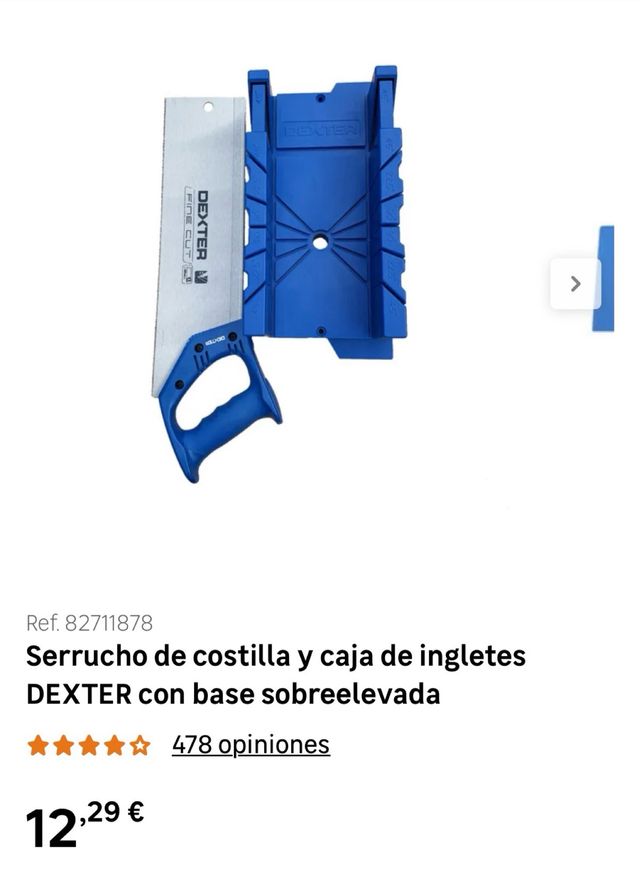Show the next product image
640x872 pixels.
click(x=575, y=284)
